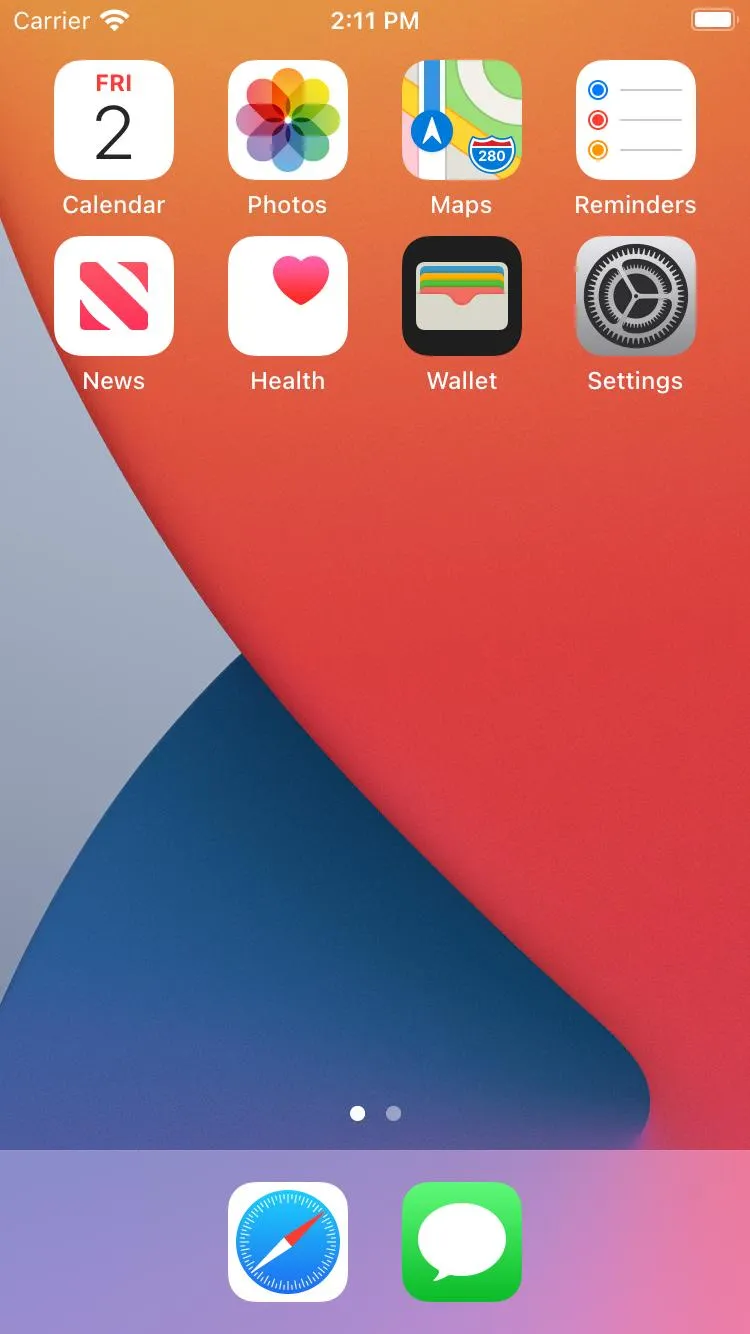Screen dimensions: 750x1334
Task: Launch the News app
Action: coord(113,296)
